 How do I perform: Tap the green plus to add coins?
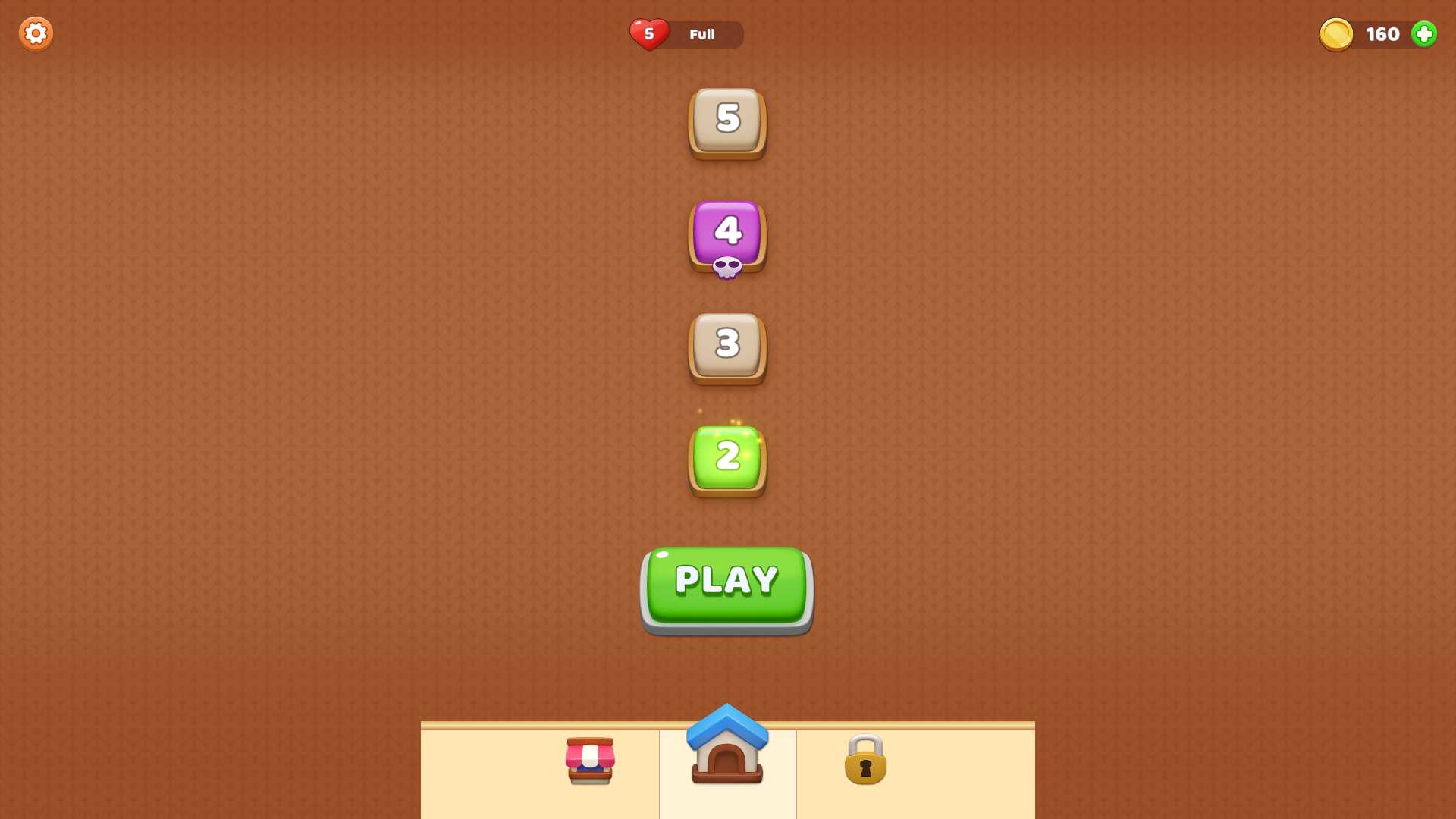(1423, 34)
